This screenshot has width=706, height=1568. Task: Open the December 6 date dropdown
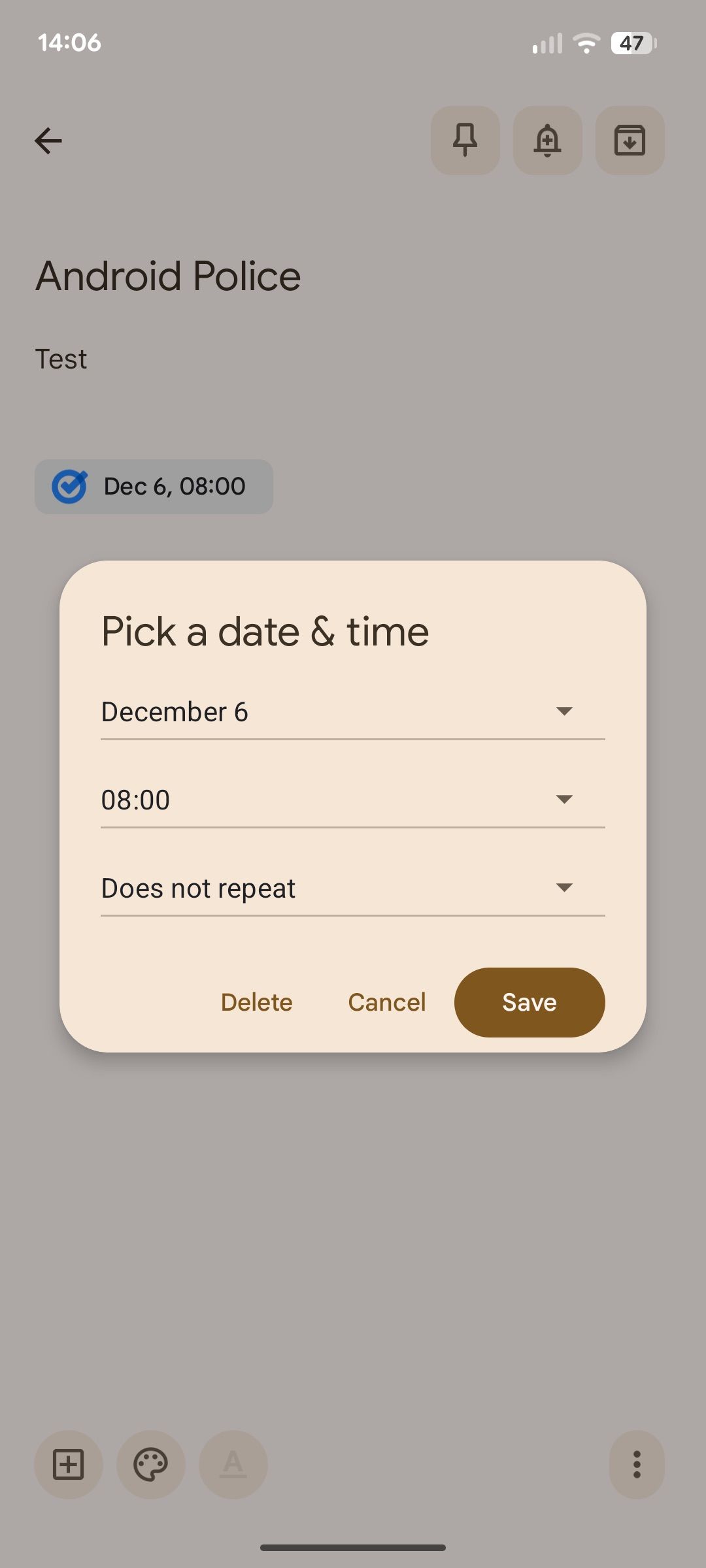tap(352, 712)
